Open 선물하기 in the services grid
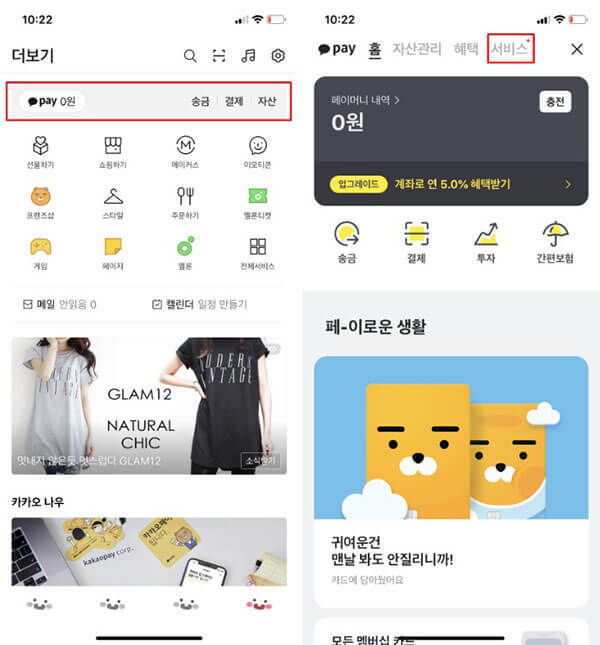 [40, 152]
